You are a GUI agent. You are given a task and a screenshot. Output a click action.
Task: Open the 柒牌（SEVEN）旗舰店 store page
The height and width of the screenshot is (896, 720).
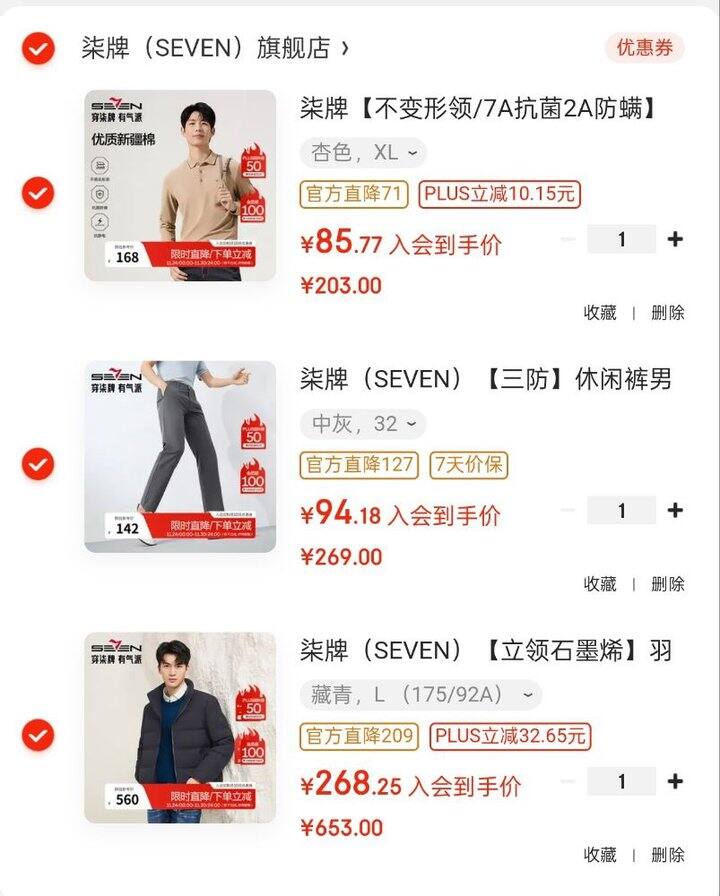click(x=215, y=48)
